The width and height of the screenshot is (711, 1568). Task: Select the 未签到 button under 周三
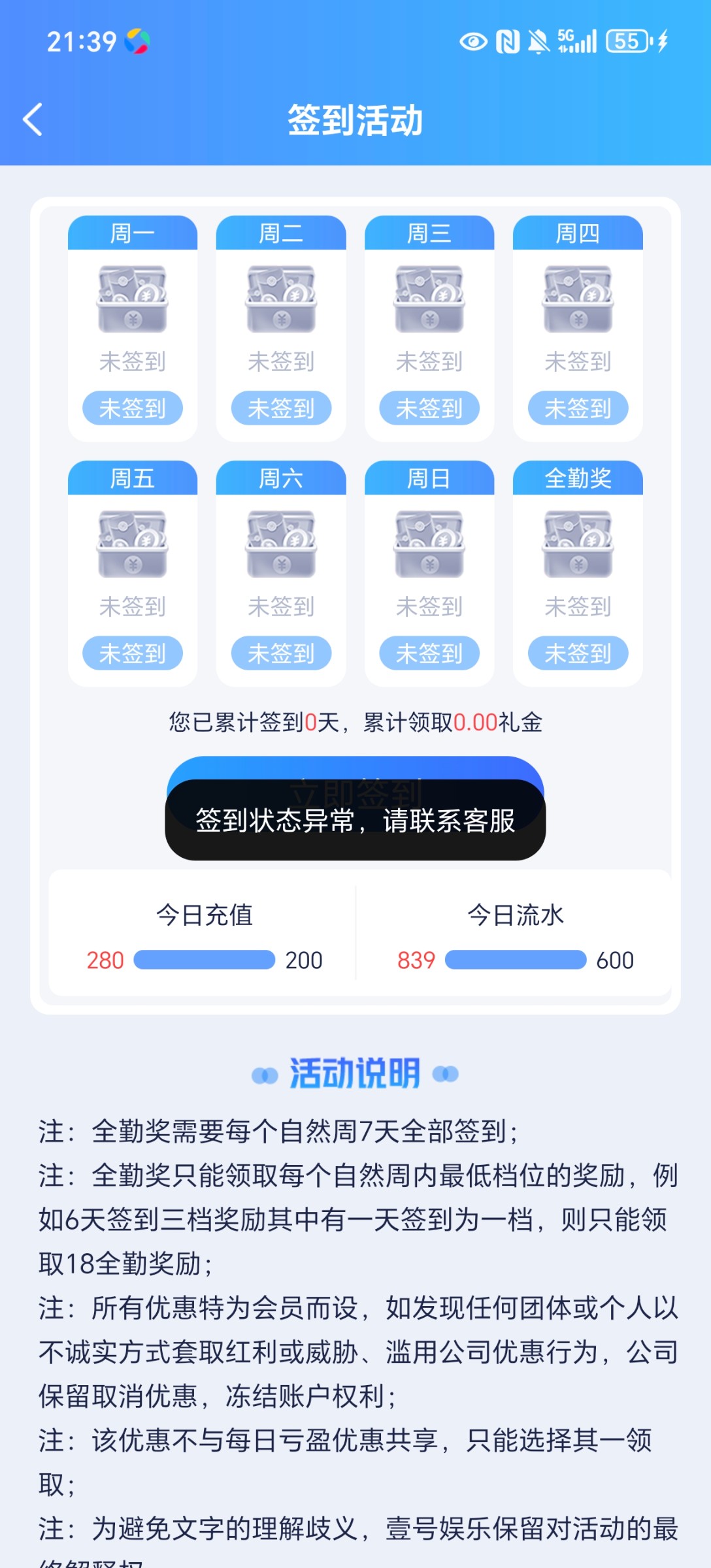click(x=429, y=408)
